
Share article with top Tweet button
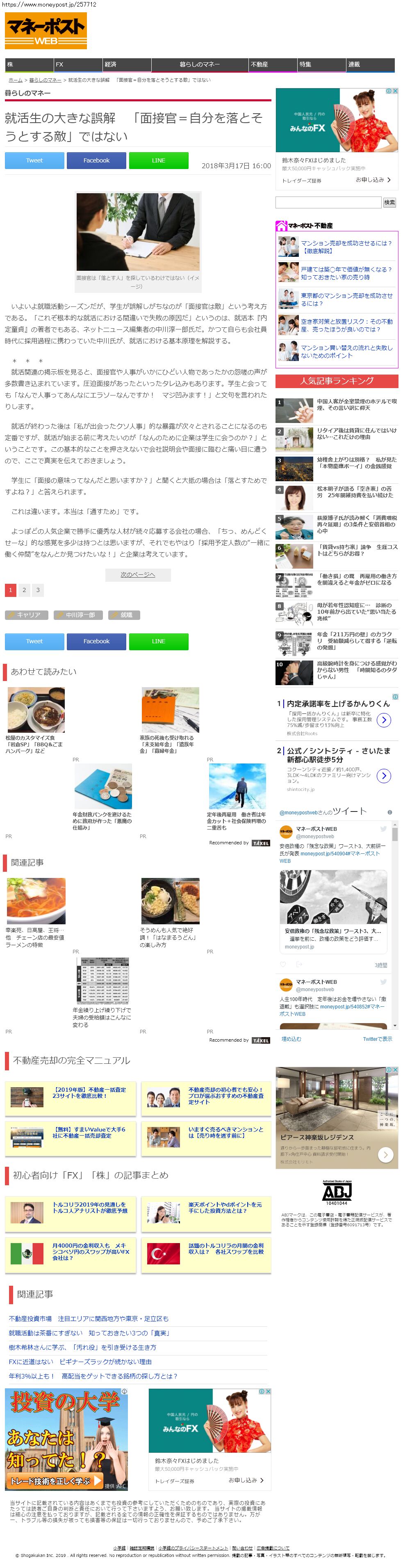(35, 161)
